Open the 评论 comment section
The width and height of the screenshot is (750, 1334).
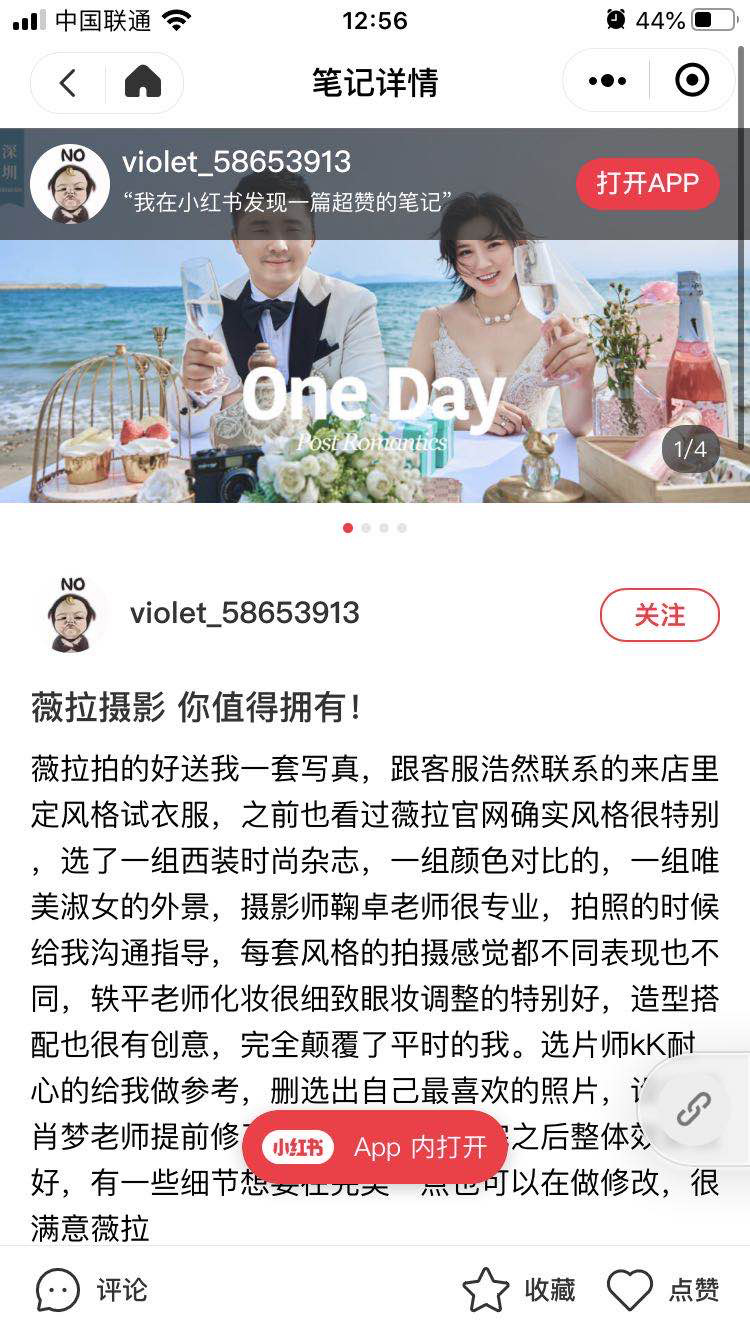tap(92, 1290)
